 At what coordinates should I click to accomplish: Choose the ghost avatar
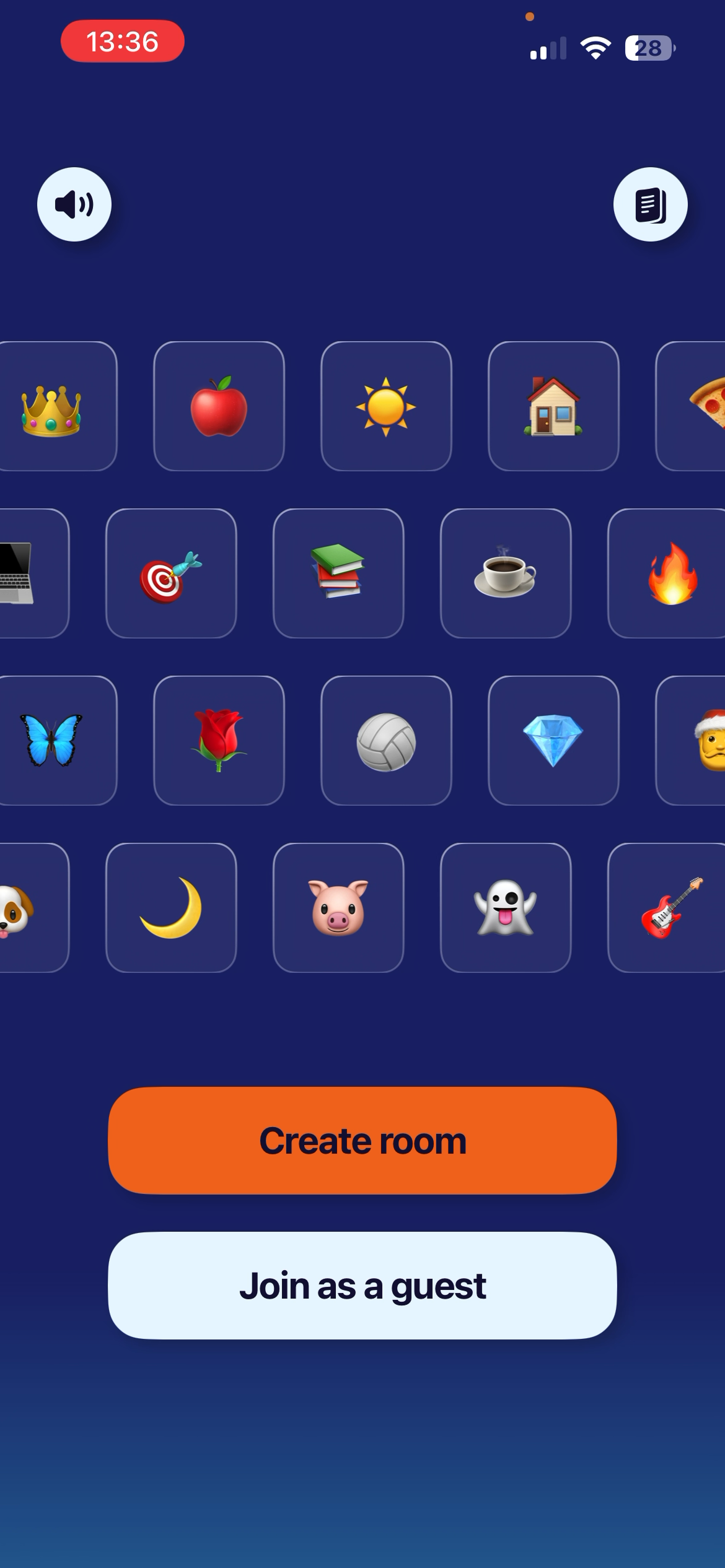point(506,909)
